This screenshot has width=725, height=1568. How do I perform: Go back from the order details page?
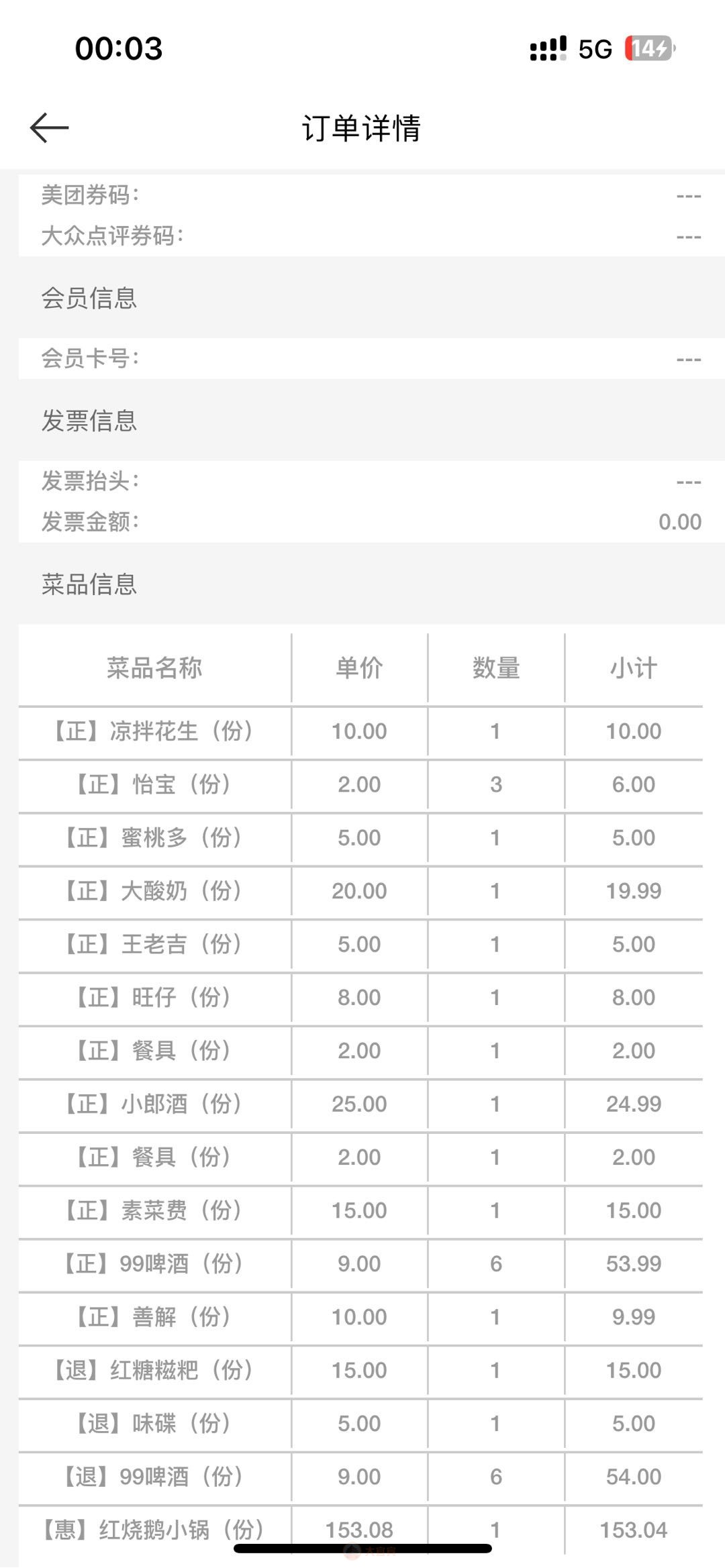click(x=50, y=127)
